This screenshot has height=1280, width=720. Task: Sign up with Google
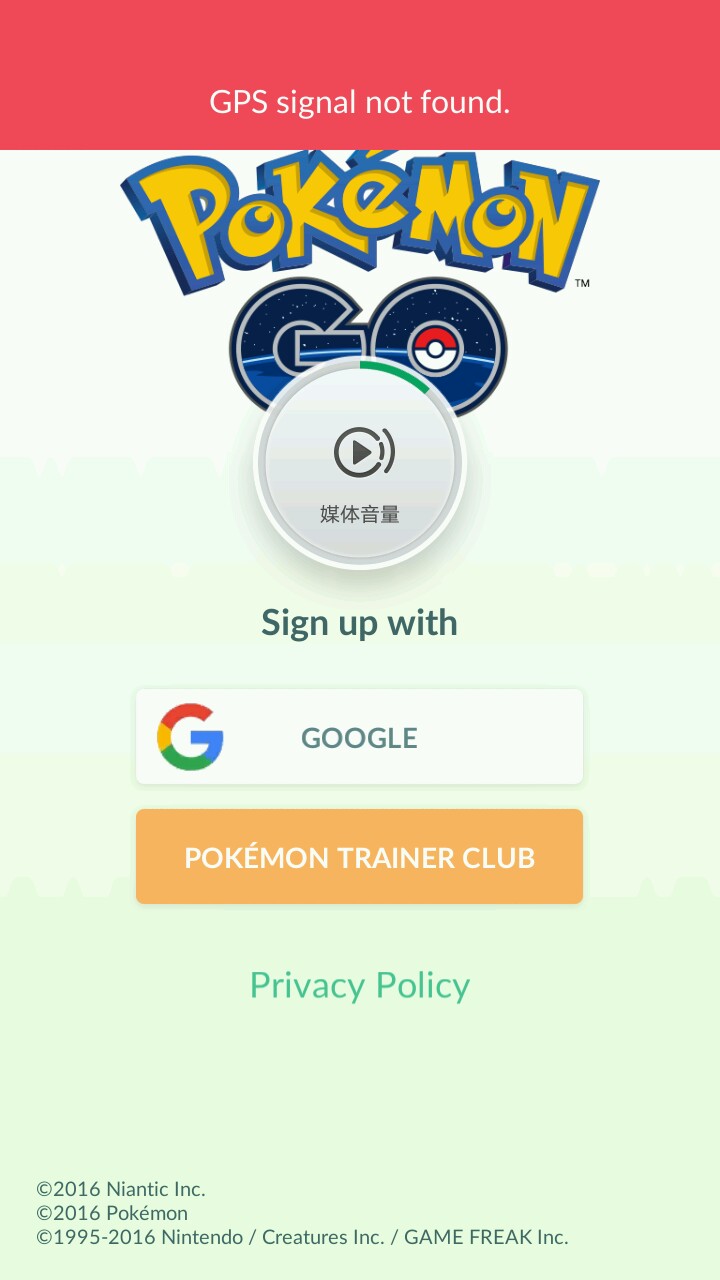pyautogui.click(x=359, y=737)
